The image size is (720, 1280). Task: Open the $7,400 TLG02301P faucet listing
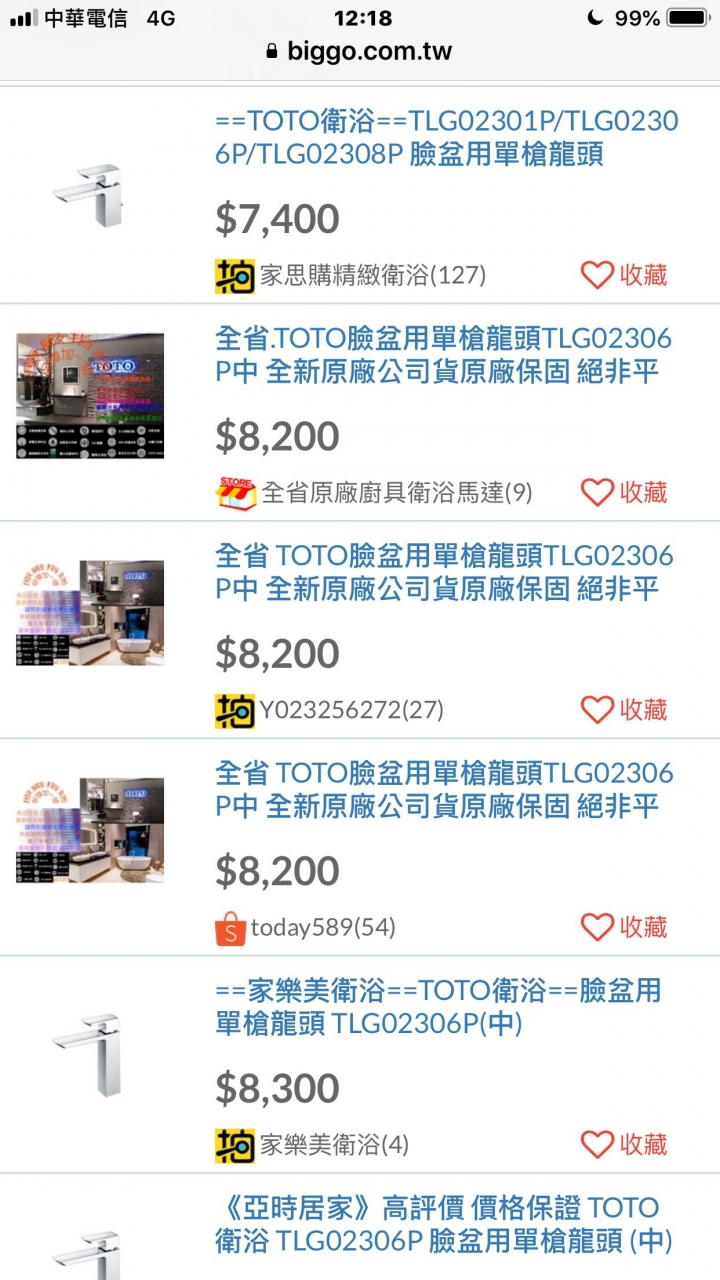point(446,138)
